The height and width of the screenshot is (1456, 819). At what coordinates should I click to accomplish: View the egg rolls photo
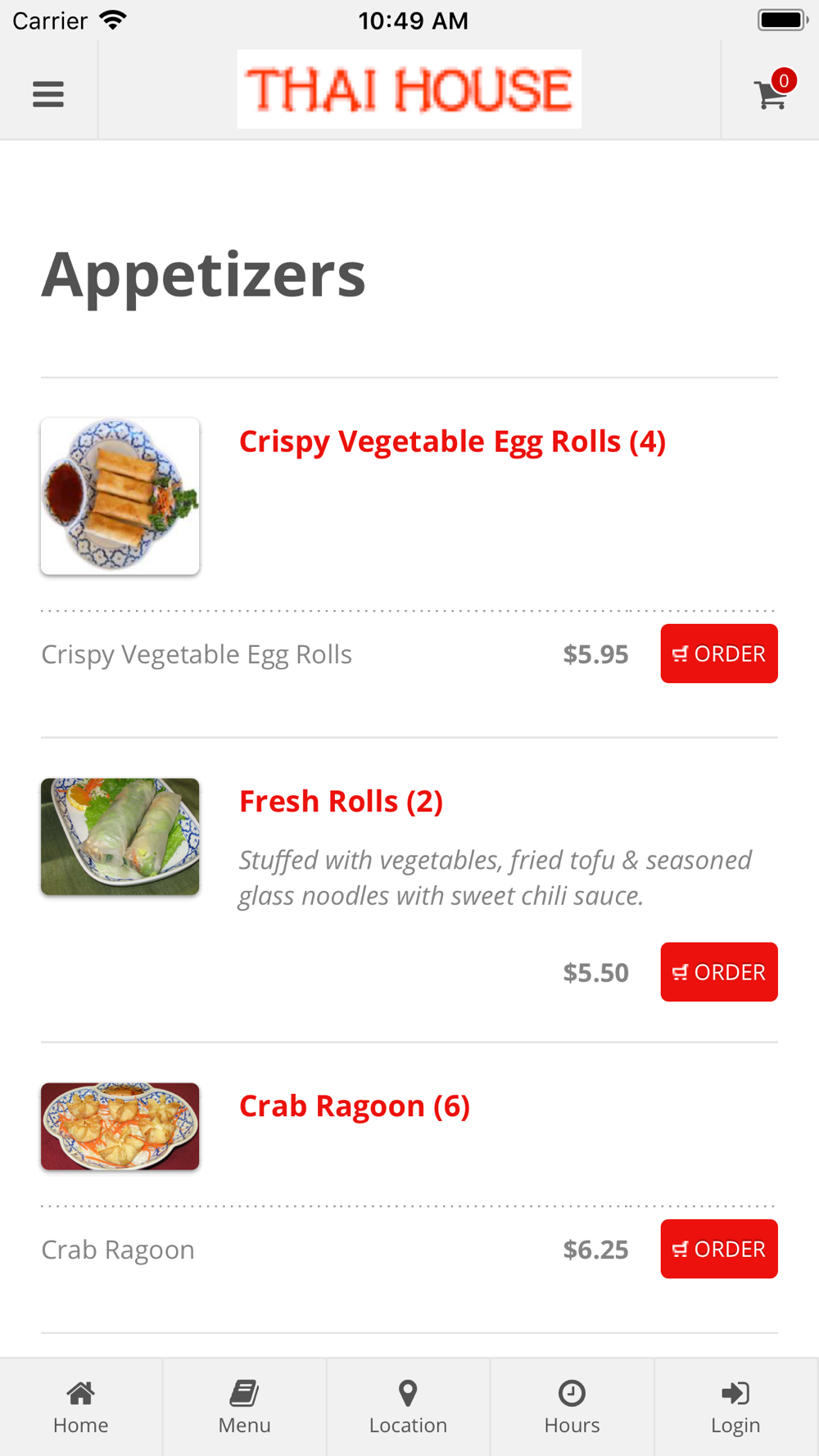120,496
